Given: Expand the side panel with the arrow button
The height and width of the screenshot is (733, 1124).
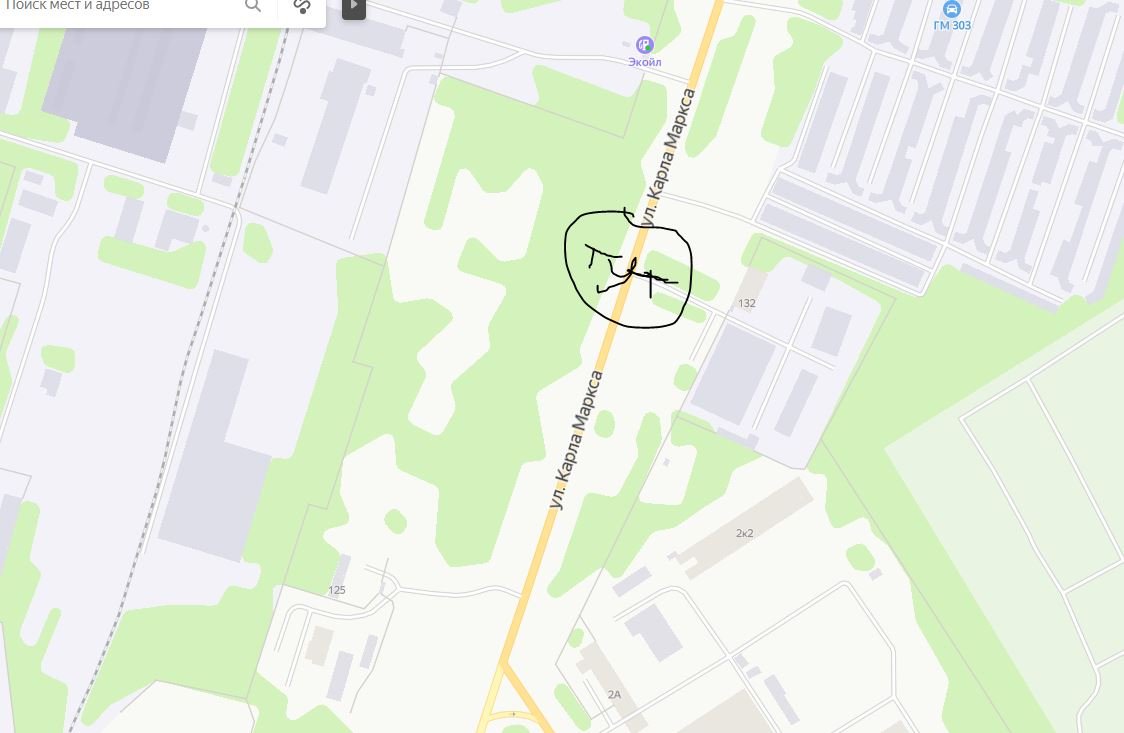Looking at the screenshot, I should pyautogui.click(x=353, y=7).
